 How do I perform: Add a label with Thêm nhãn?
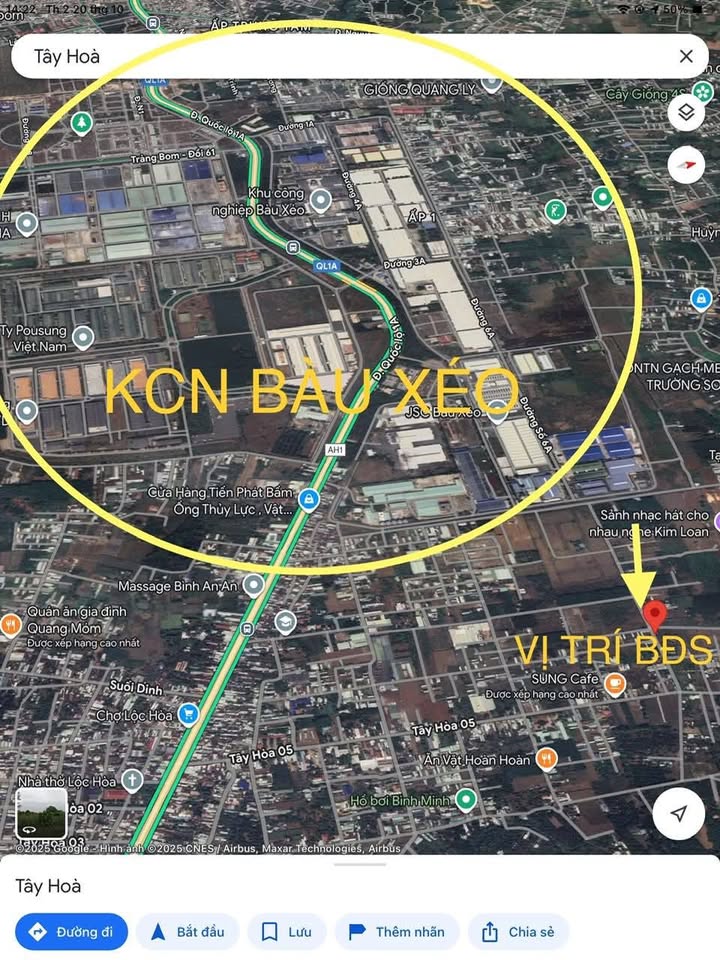(x=397, y=932)
